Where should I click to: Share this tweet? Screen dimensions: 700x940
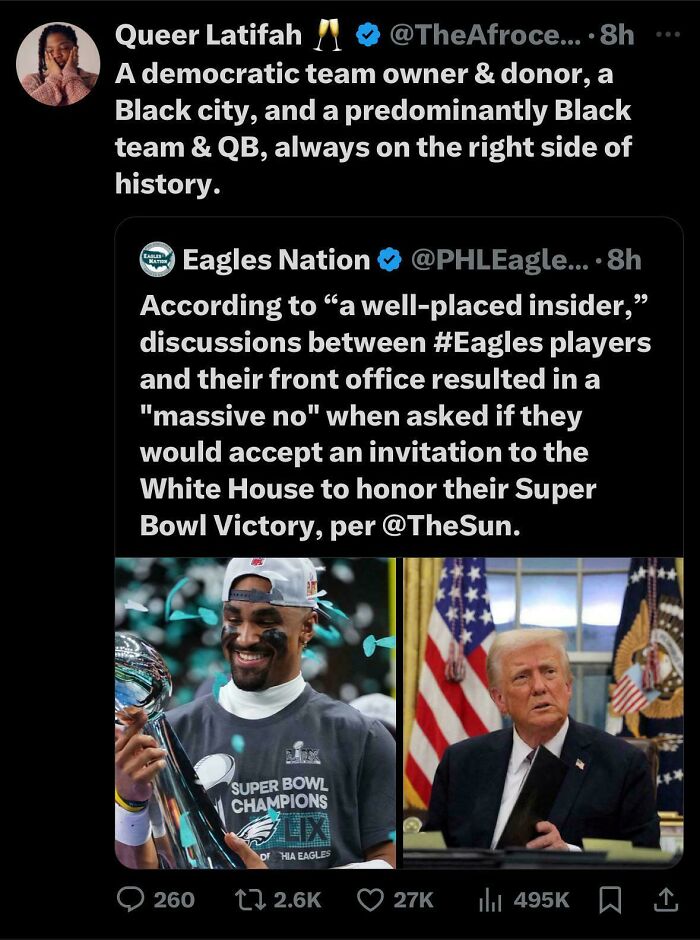coord(665,900)
